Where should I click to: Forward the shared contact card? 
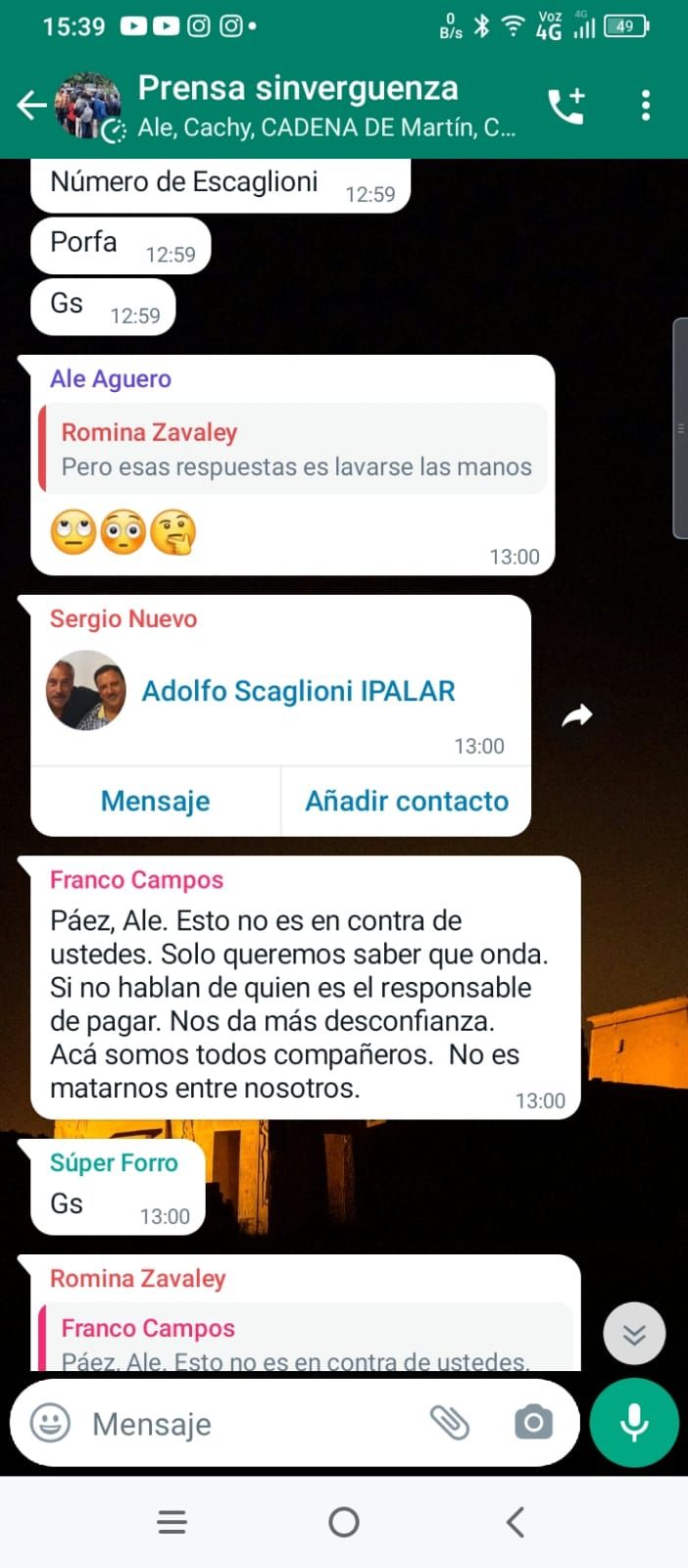[x=577, y=716]
